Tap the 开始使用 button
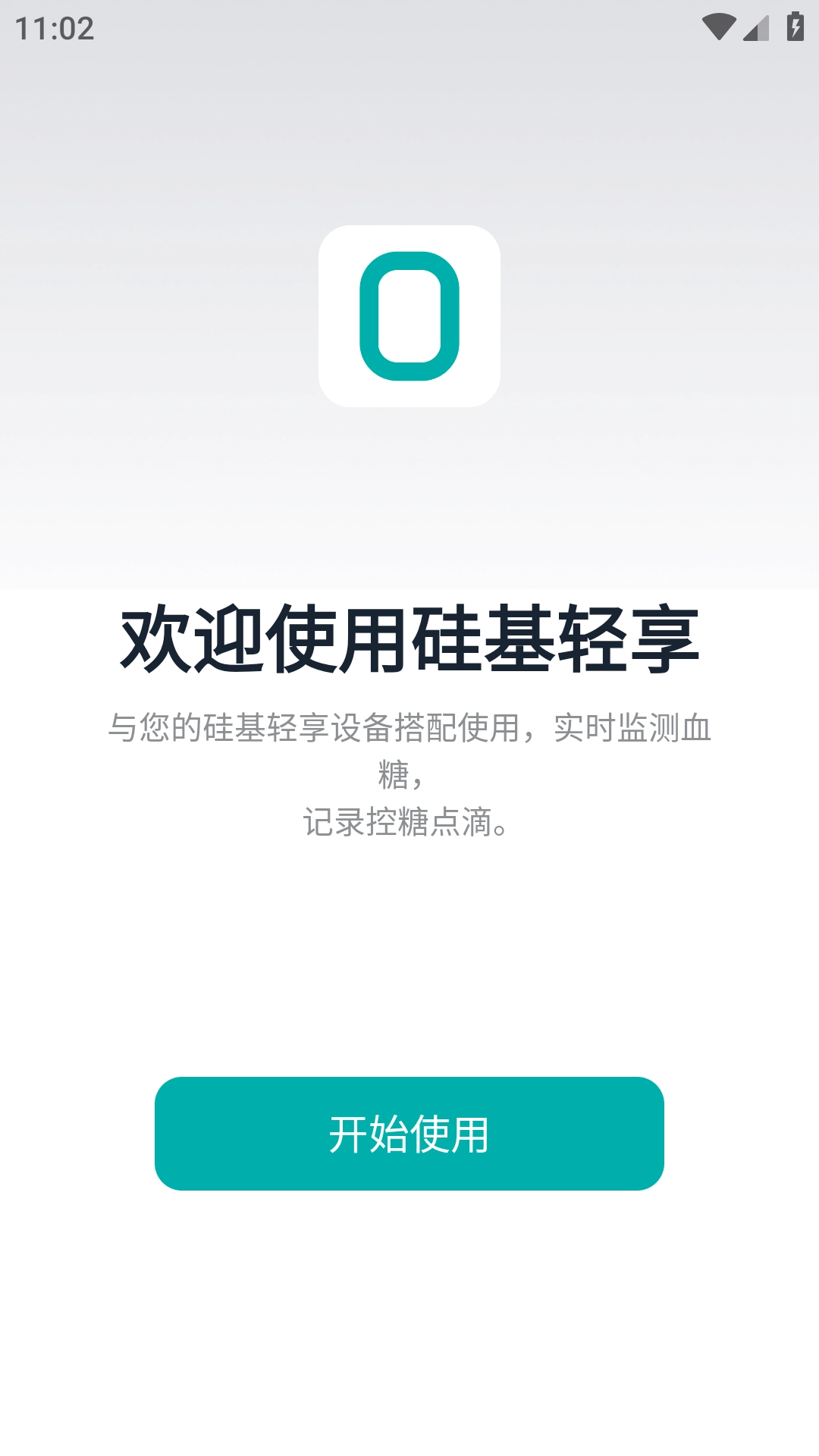This screenshot has height=1456, width=819. click(409, 1133)
